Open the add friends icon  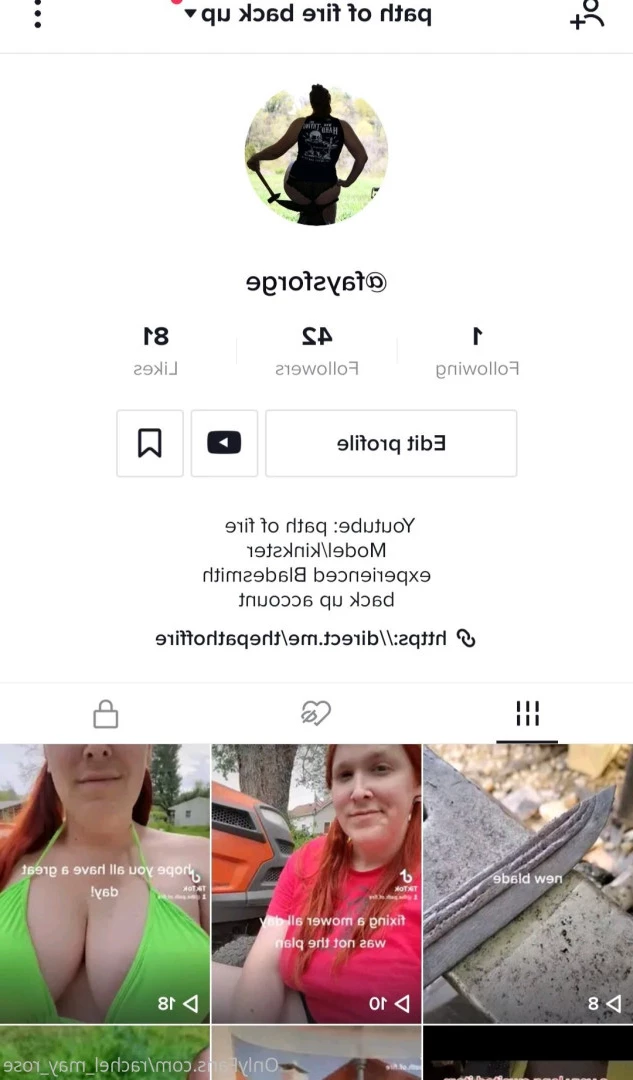(x=588, y=15)
